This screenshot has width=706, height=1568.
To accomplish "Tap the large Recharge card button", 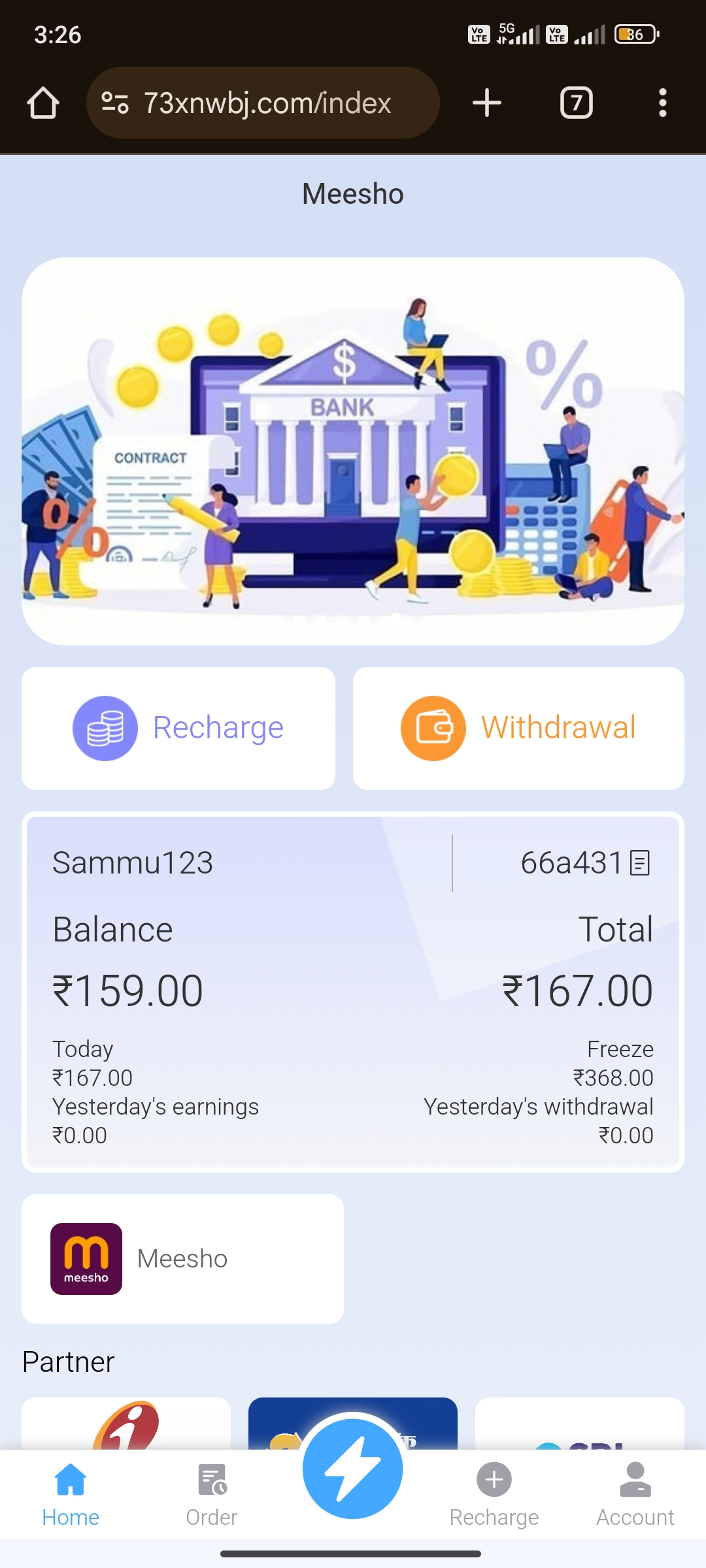I will [x=178, y=728].
